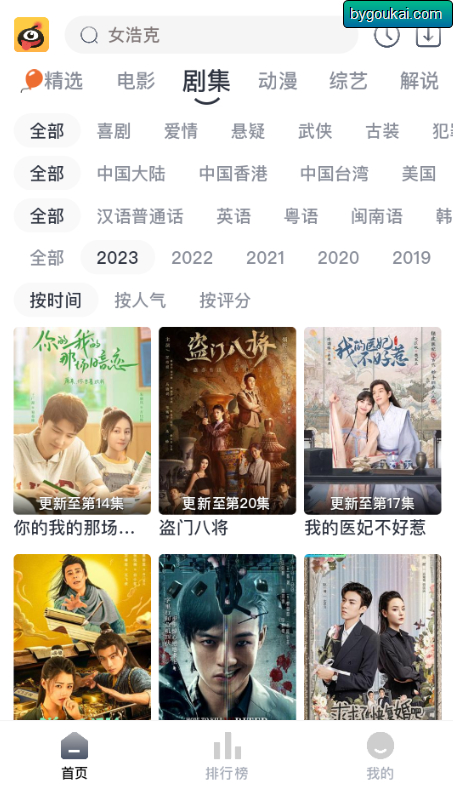Switch to the 电影 tab
453x786 pixels.
[136, 81]
